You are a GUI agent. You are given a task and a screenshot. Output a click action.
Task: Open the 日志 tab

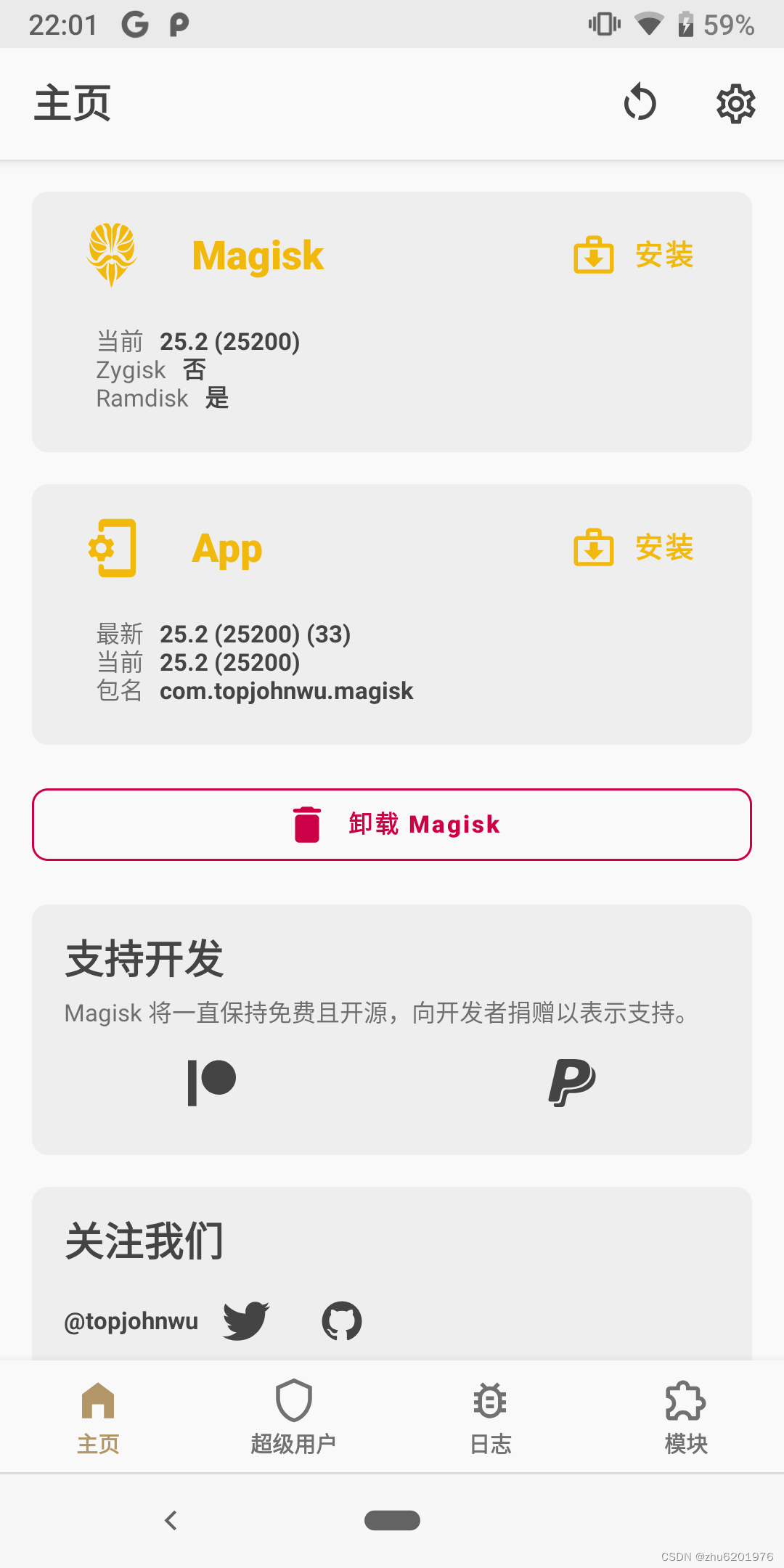pyautogui.click(x=489, y=1416)
